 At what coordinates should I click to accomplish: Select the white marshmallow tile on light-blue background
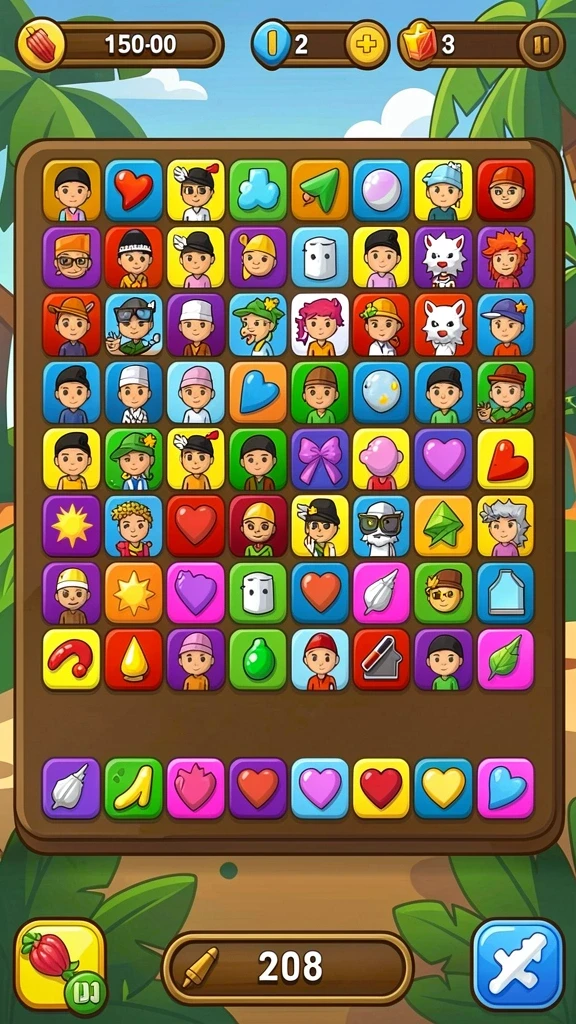tap(320, 257)
